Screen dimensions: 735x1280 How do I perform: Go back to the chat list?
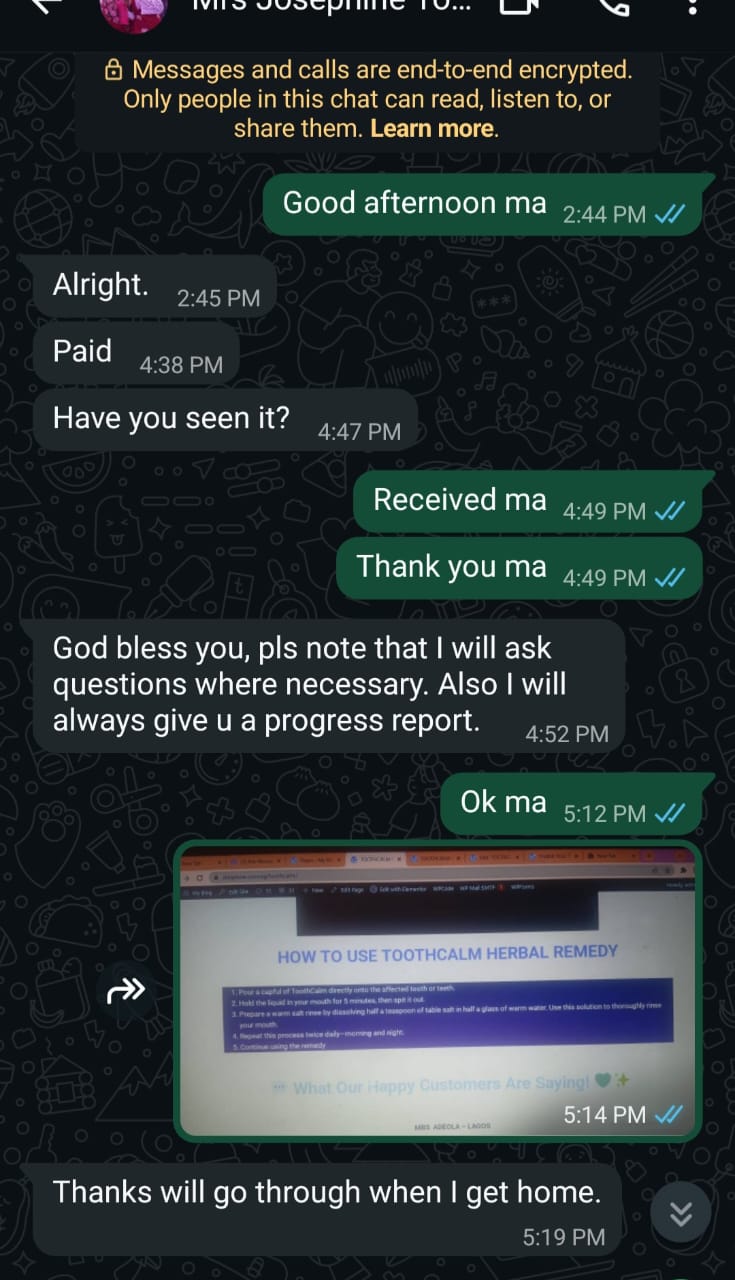tap(45, 6)
